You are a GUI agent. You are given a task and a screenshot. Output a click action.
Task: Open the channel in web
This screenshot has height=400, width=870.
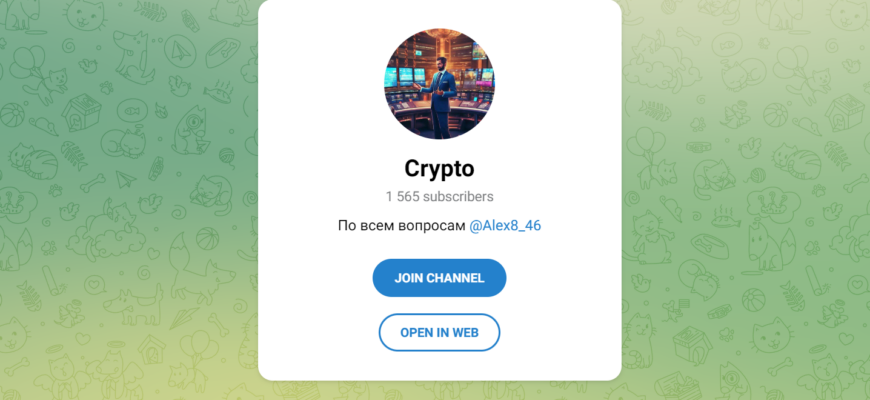(439, 332)
